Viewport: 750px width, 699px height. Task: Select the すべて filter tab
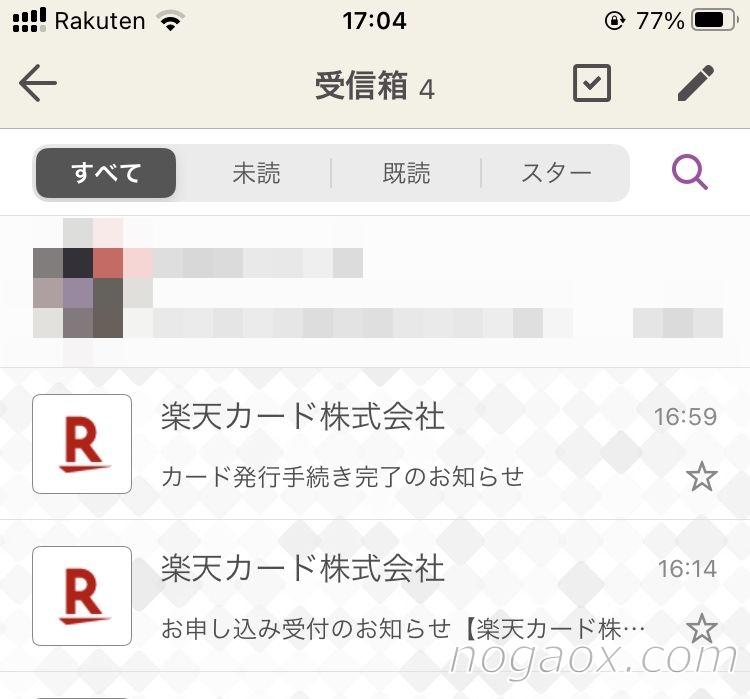106,173
